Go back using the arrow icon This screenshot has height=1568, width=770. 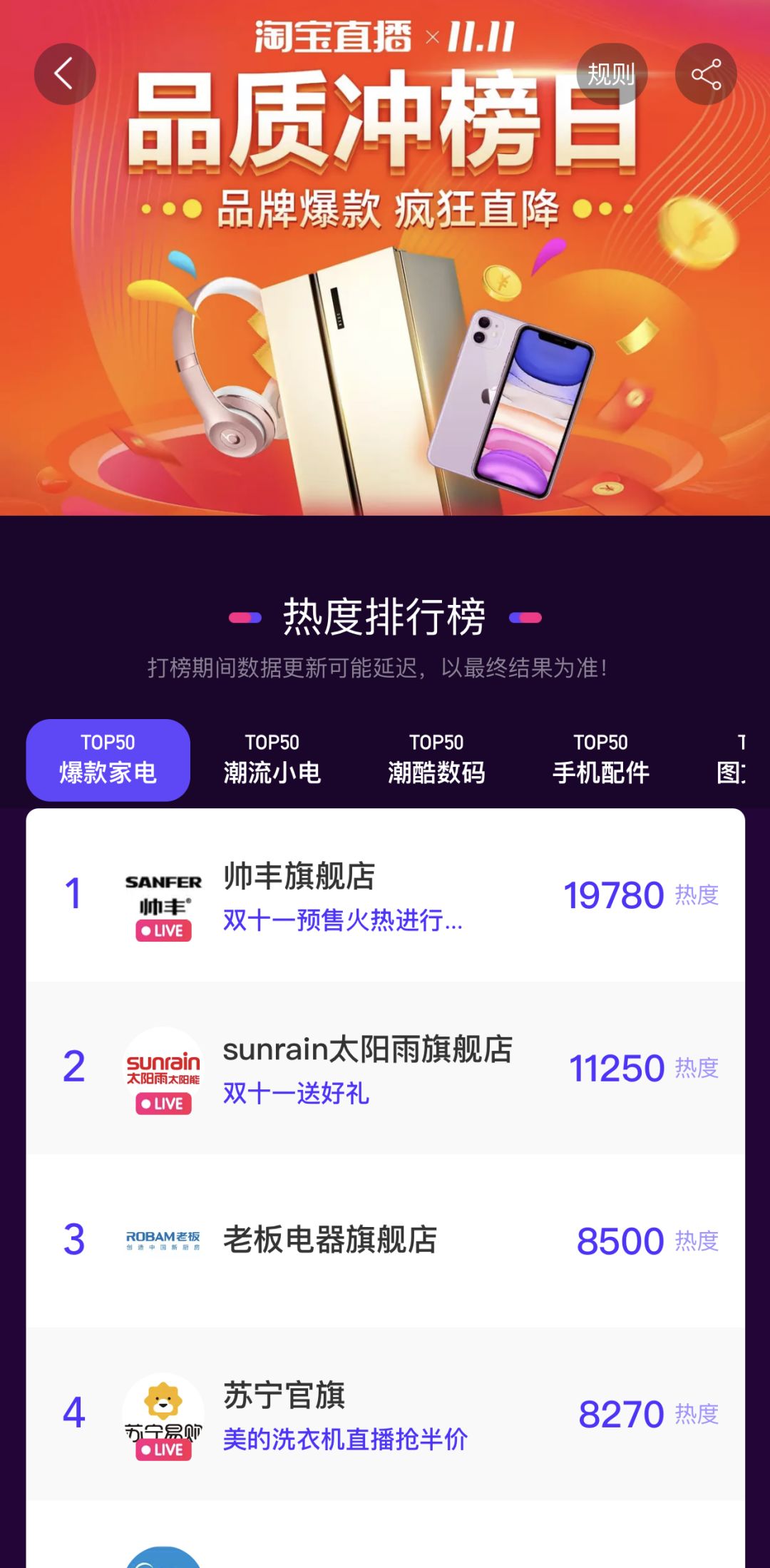tap(65, 74)
